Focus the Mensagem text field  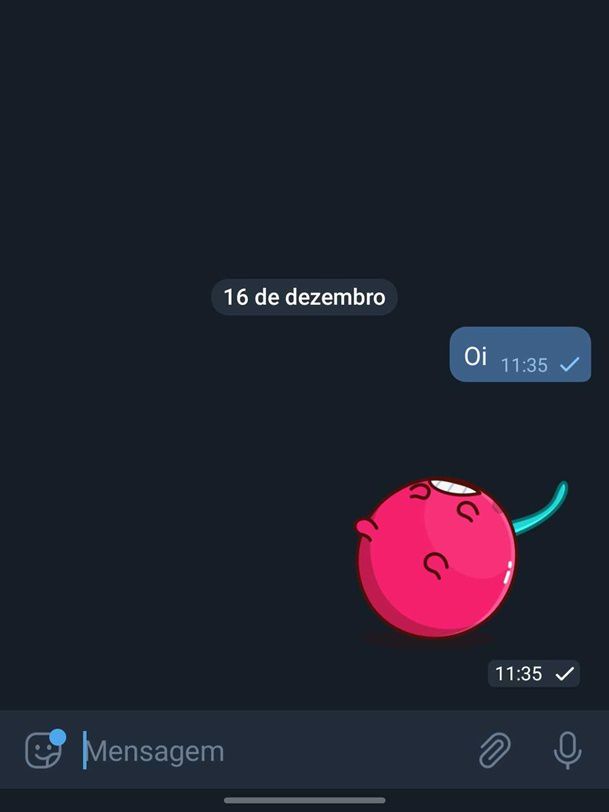[270, 751]
